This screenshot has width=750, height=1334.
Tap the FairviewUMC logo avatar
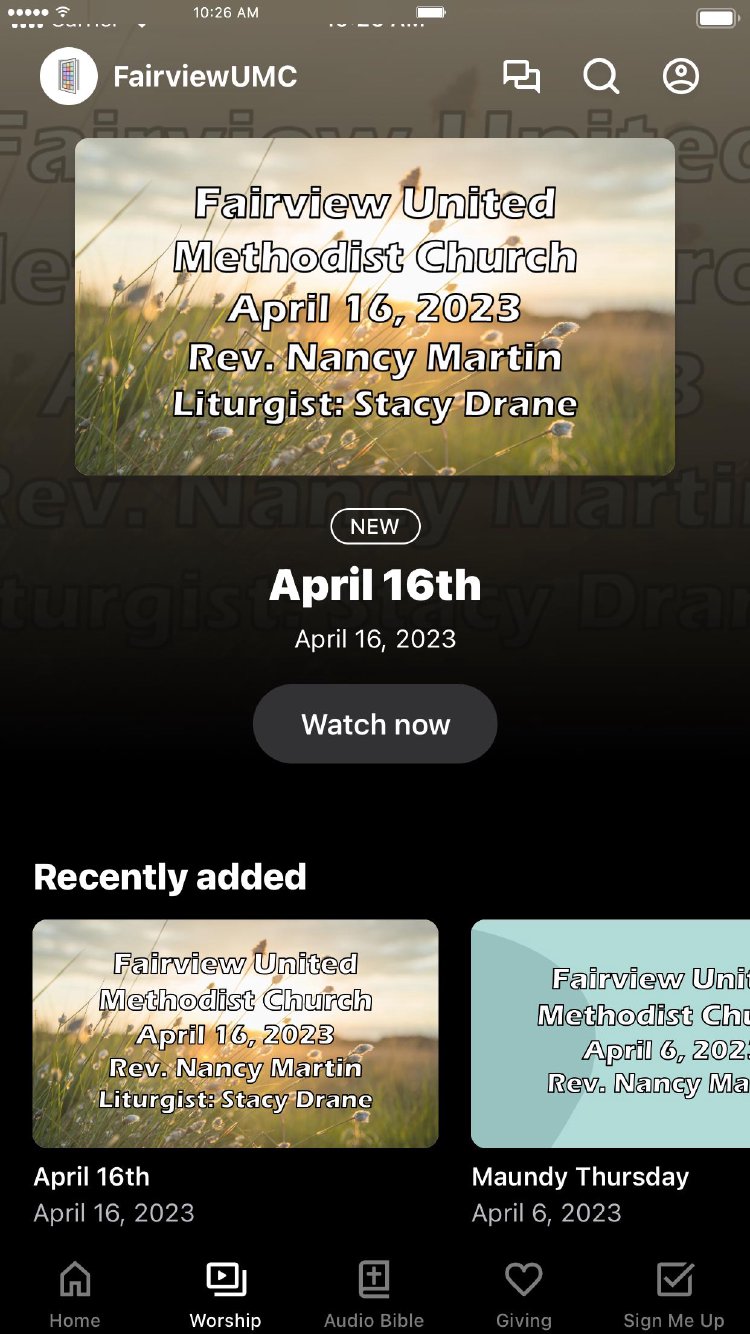69,77
